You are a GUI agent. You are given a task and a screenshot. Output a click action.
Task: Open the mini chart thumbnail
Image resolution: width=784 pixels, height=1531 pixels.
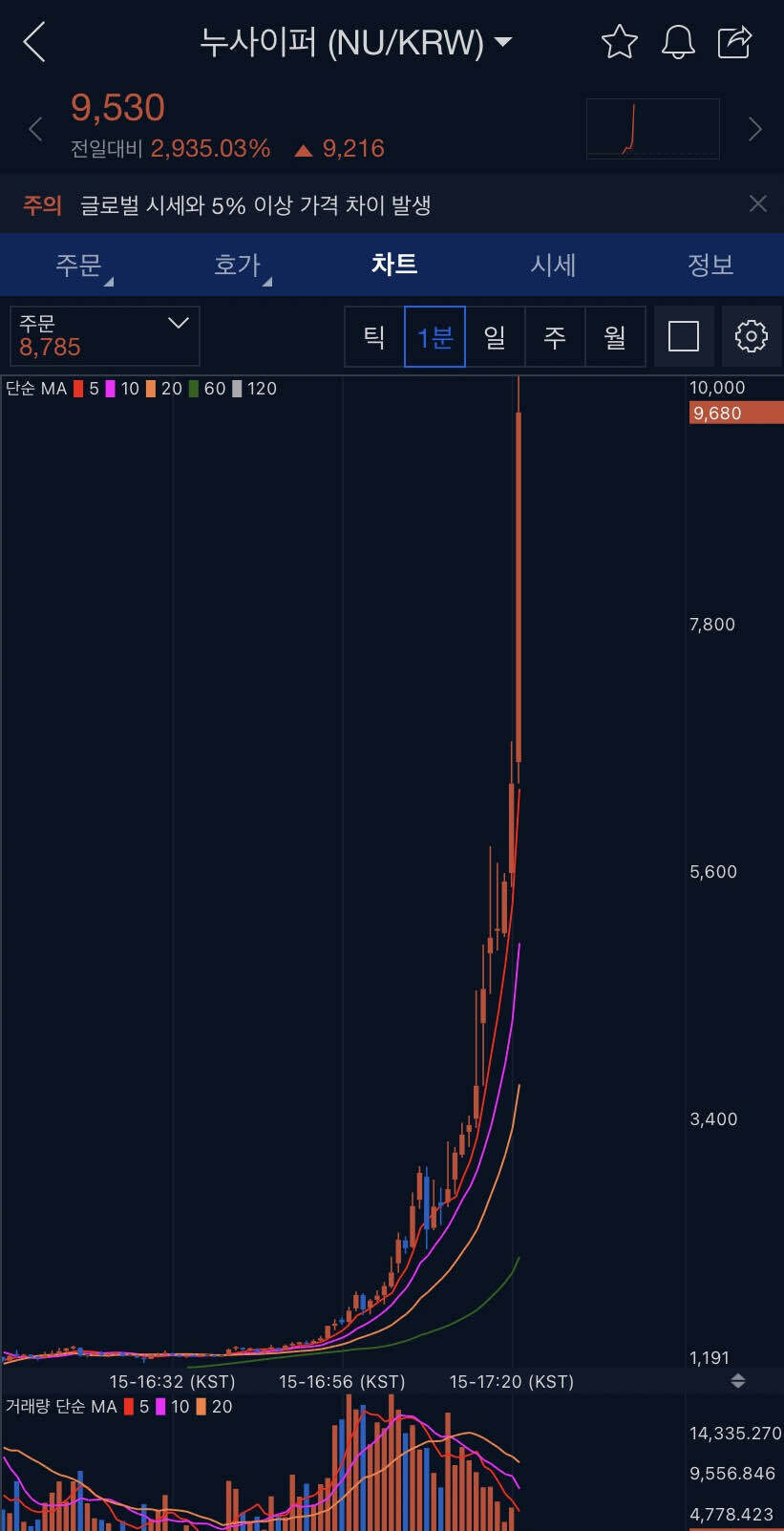tap(652, 129)
